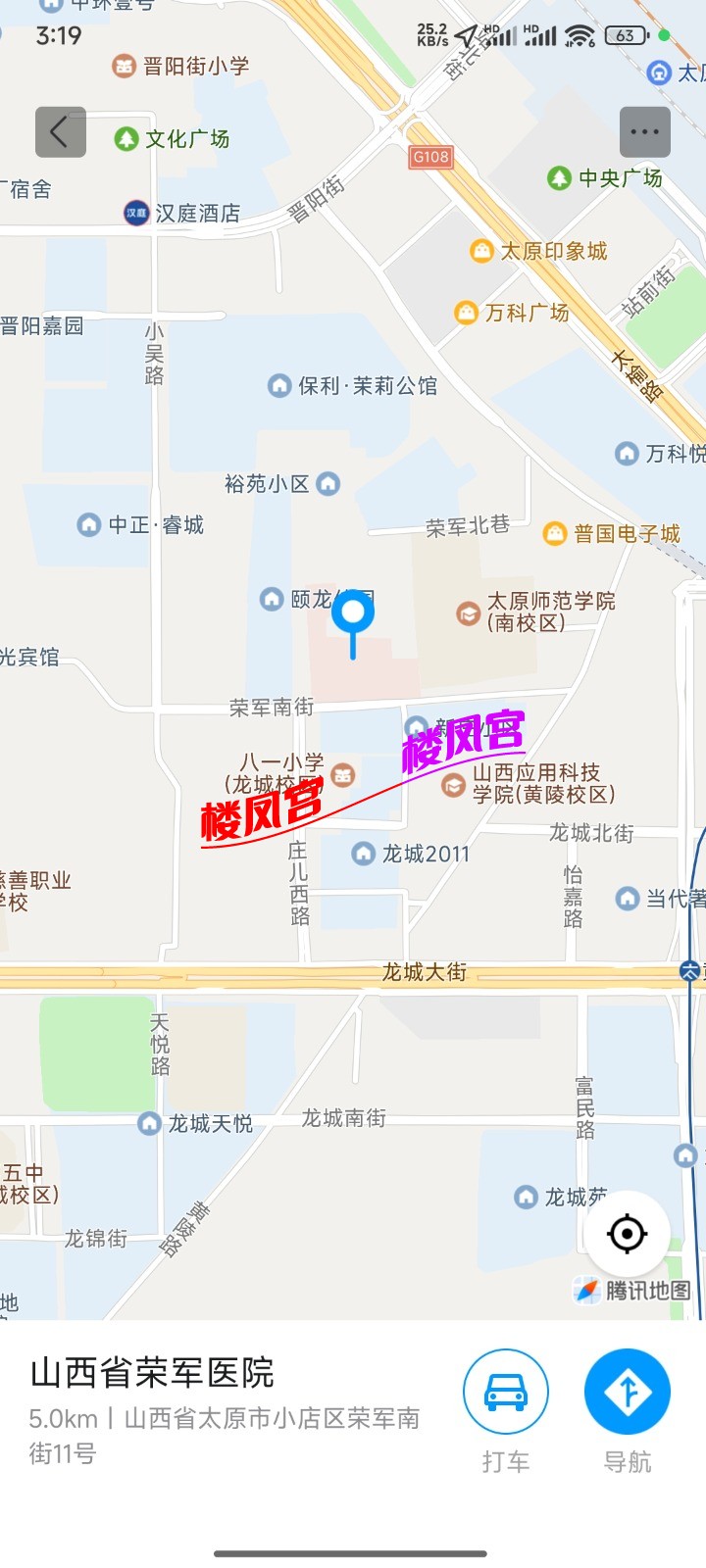This screenshot has height=1568, width=706.
Task: Go back using the top-left arrow
Action: tap(61, 131)
